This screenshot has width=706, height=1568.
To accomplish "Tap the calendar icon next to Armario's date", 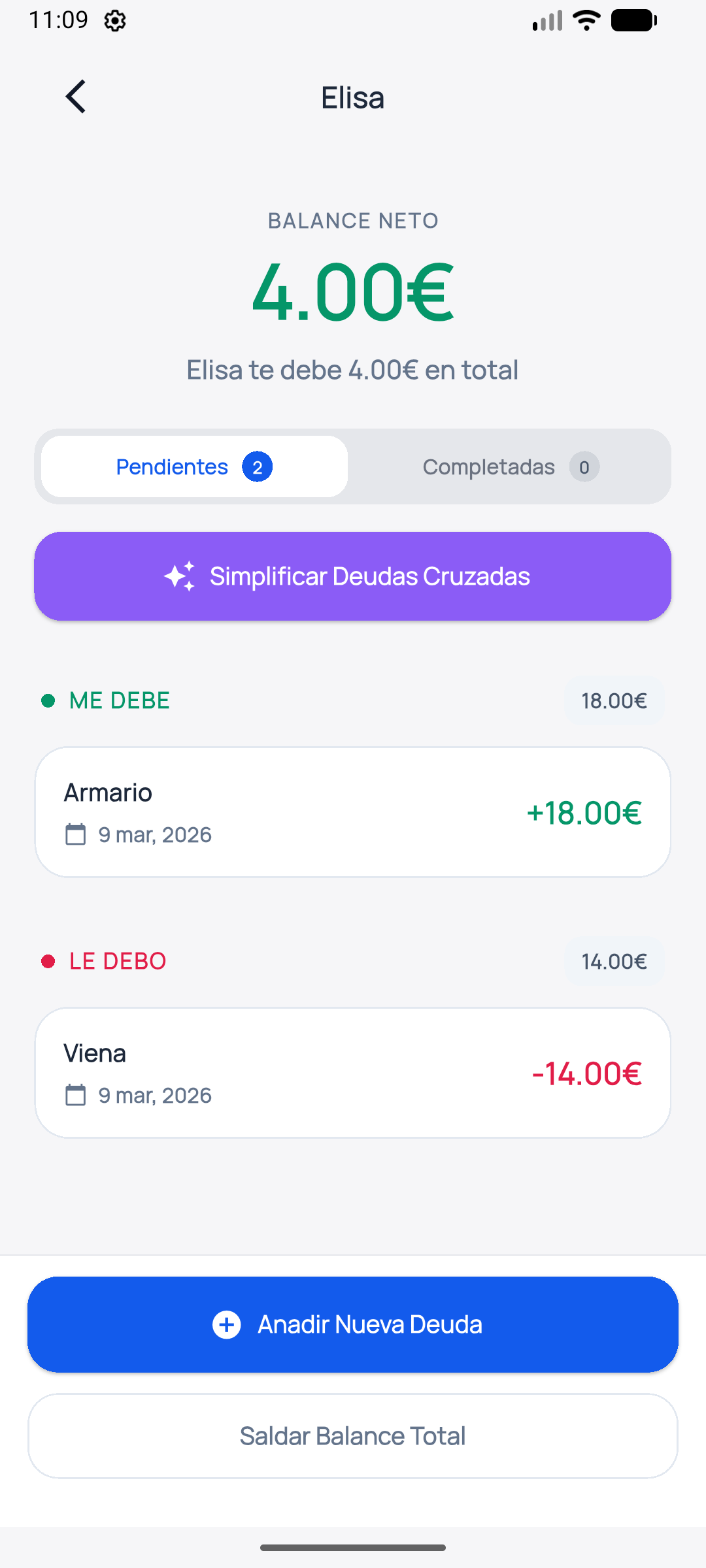I will pyautogui.click(x=76, y=834).
